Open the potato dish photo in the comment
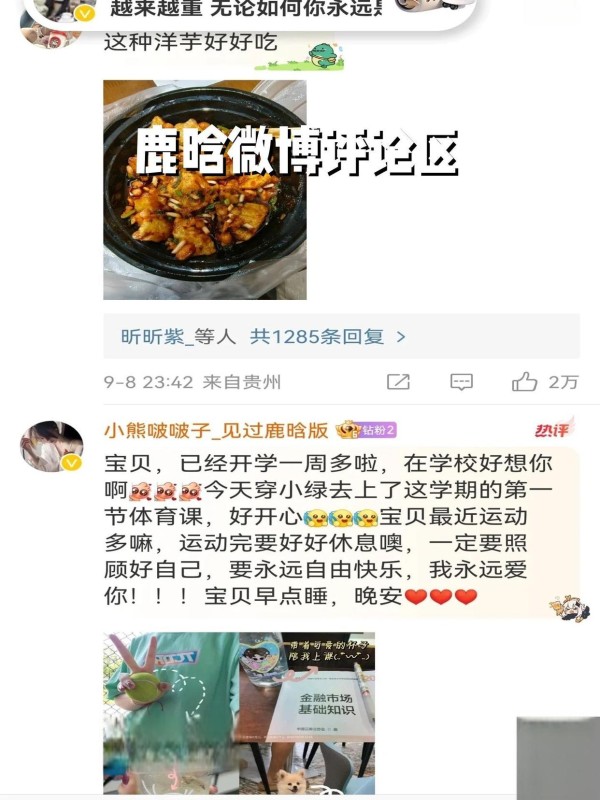Viewport: 600px width, 800px height. tap(205, 190)
